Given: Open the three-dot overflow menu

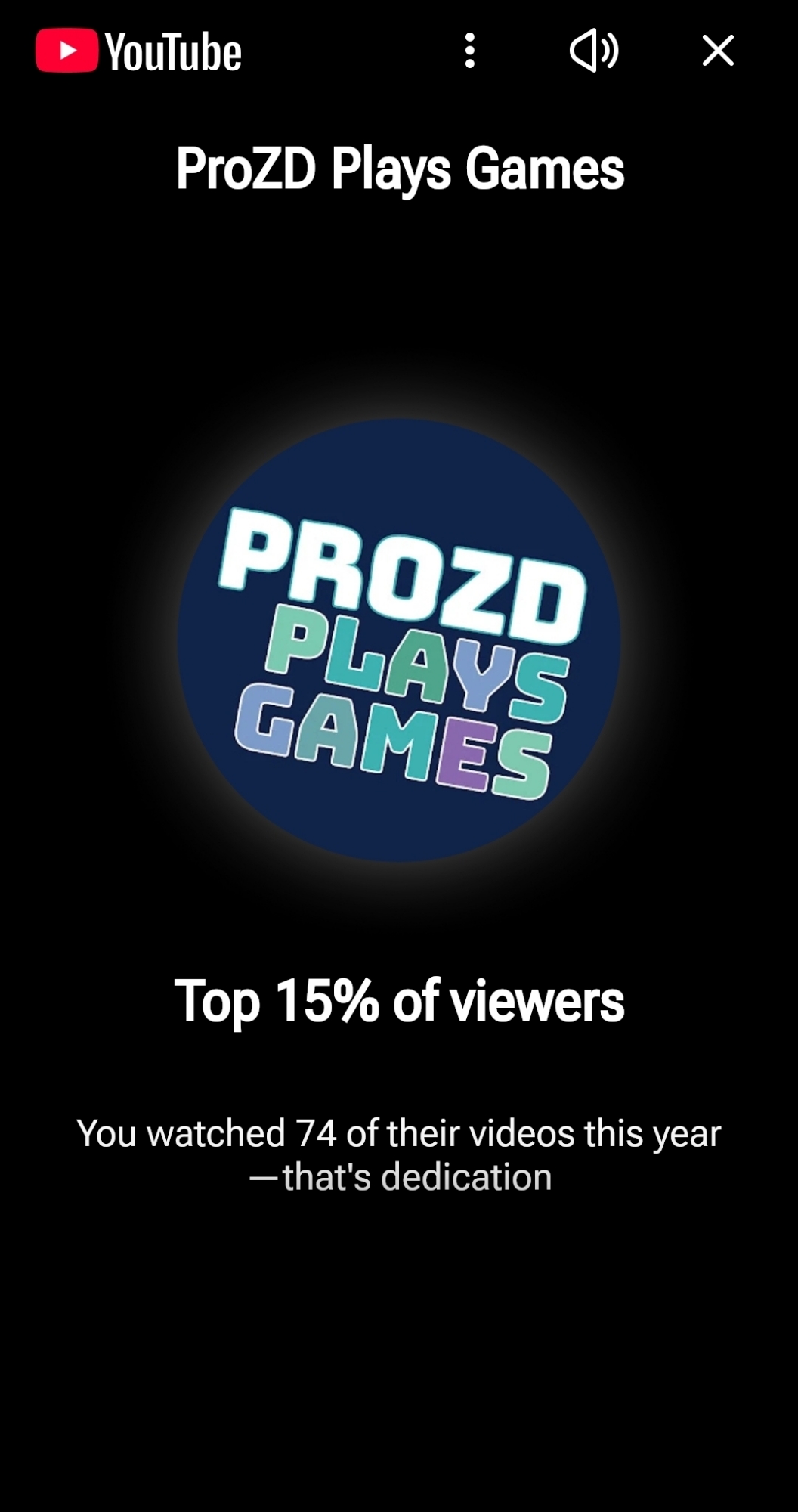Looking at the screenshot, I should (x=470, y=51).
